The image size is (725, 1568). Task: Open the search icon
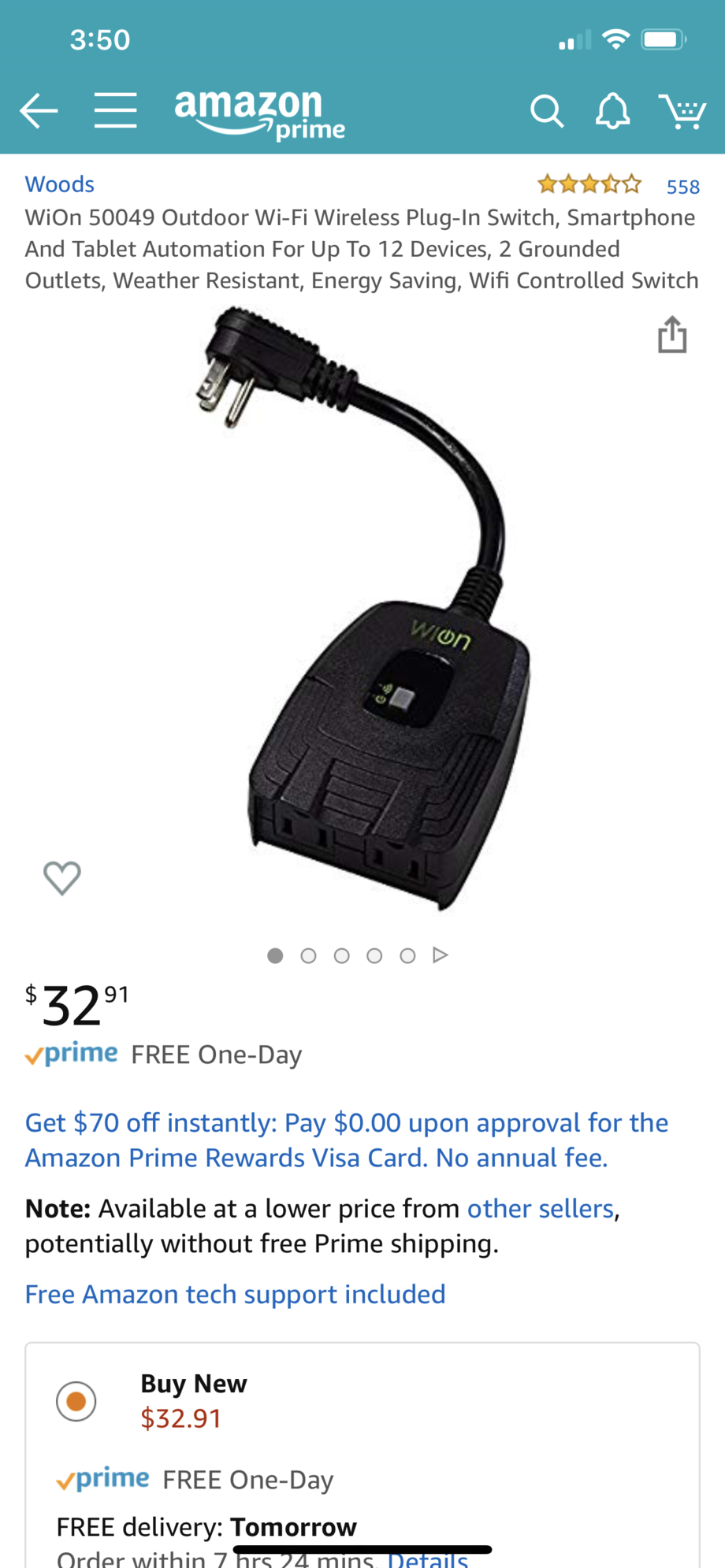coord(546,112)
